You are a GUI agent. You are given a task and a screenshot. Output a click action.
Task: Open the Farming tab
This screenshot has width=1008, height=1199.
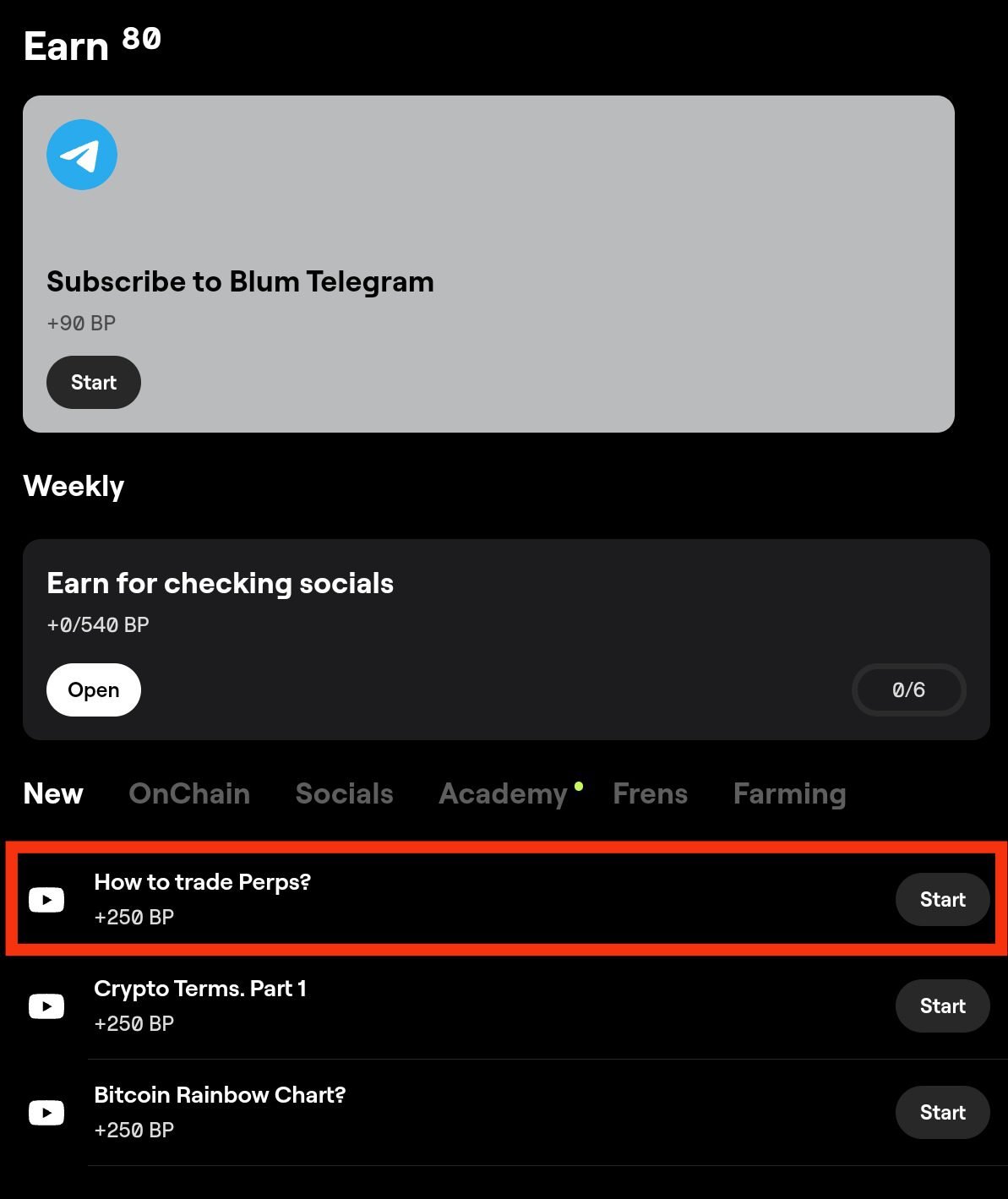click(x=789, y=793)
